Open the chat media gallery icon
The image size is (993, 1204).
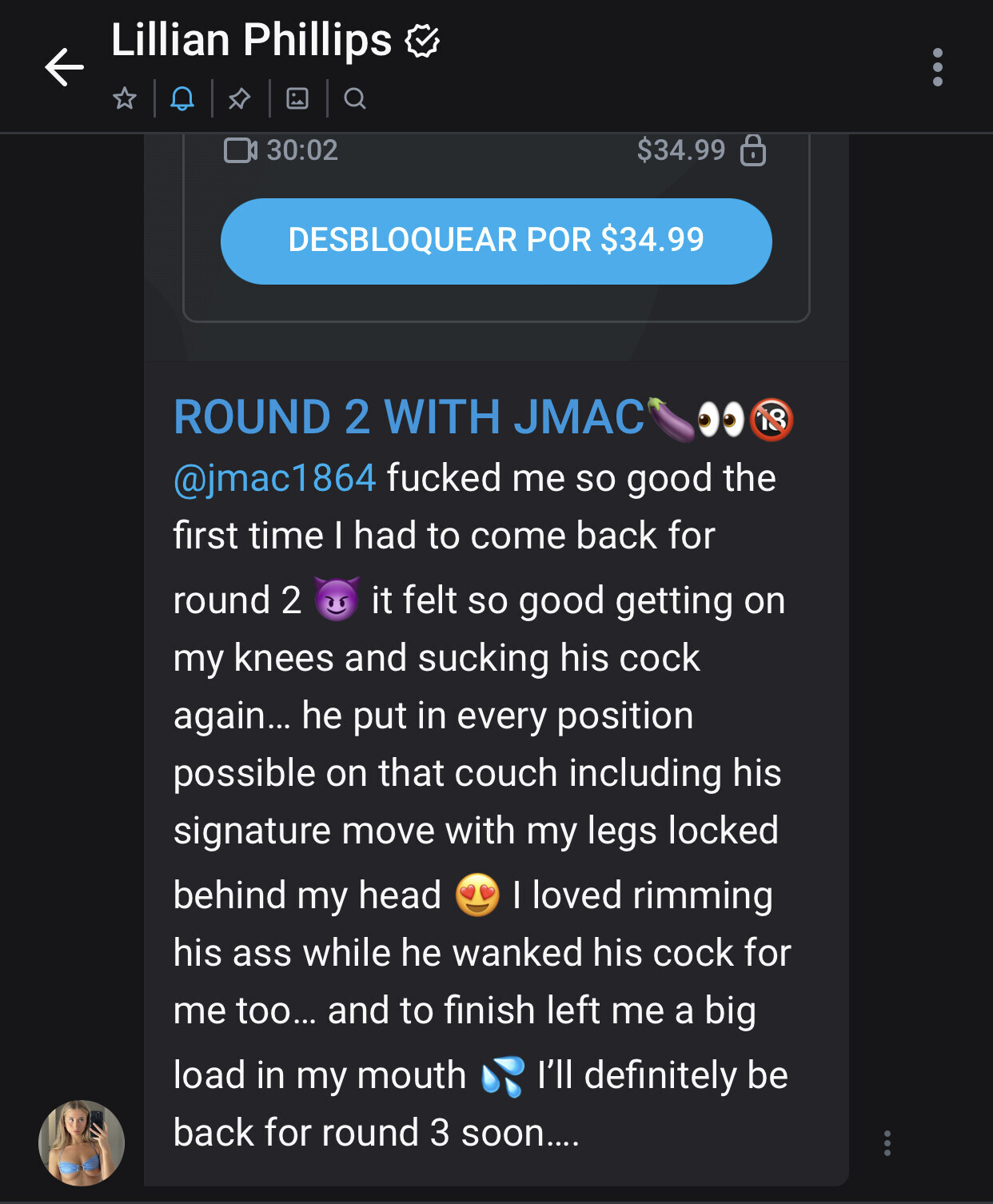pos(297,98)
